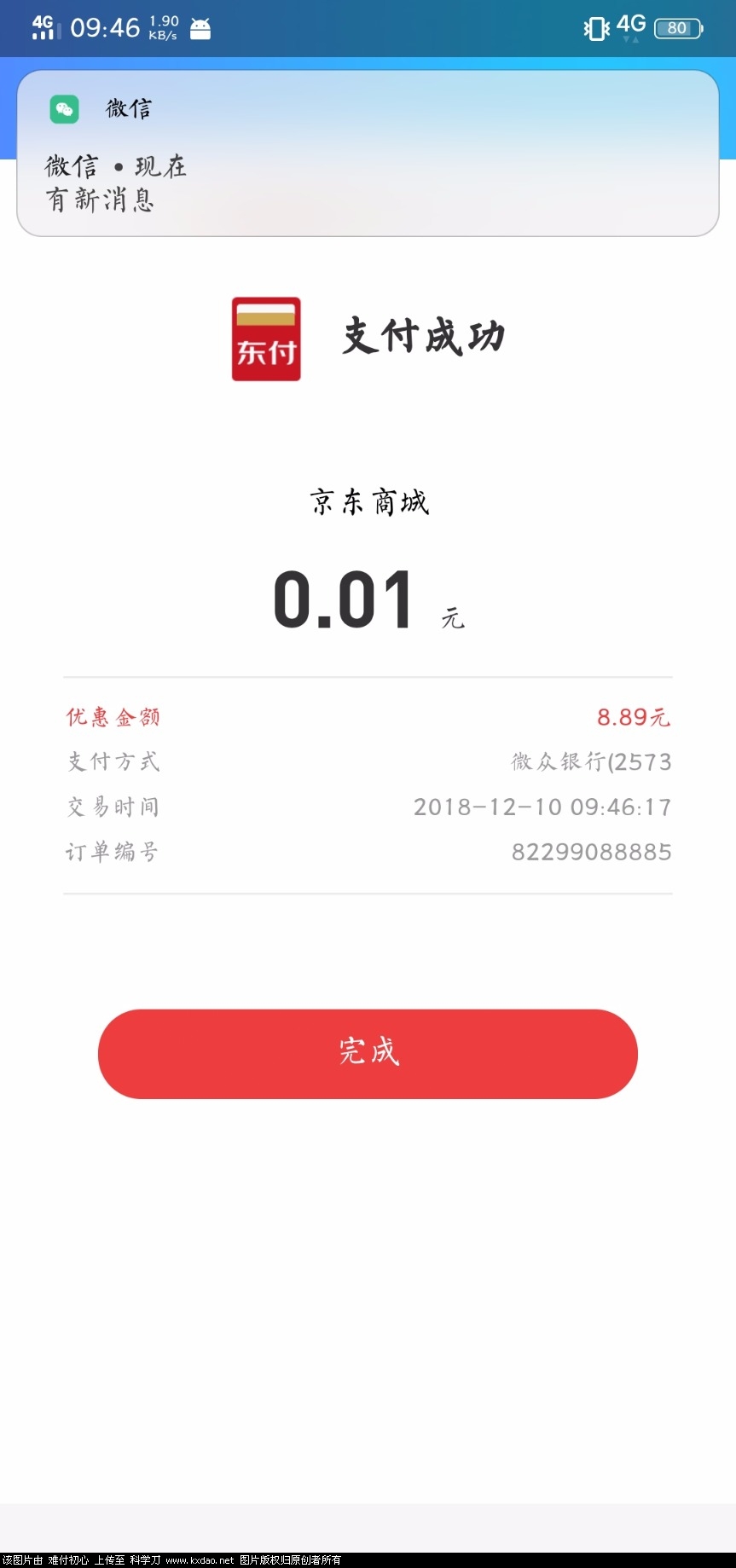Tap the battery level indicator showing 80
This screenshot has height=1568, width=736.
coord(677,28)
